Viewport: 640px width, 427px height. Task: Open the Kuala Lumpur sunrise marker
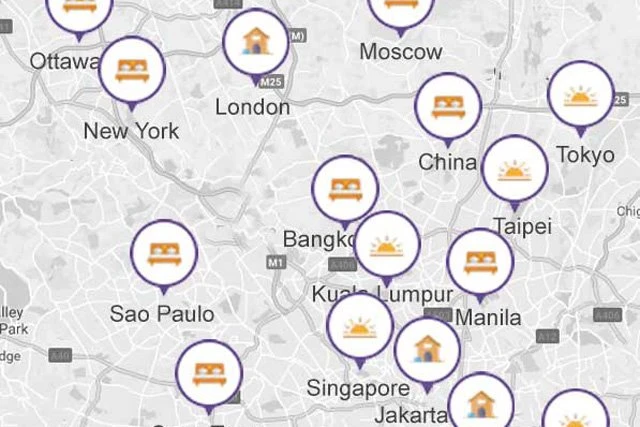tap(387, 243)
